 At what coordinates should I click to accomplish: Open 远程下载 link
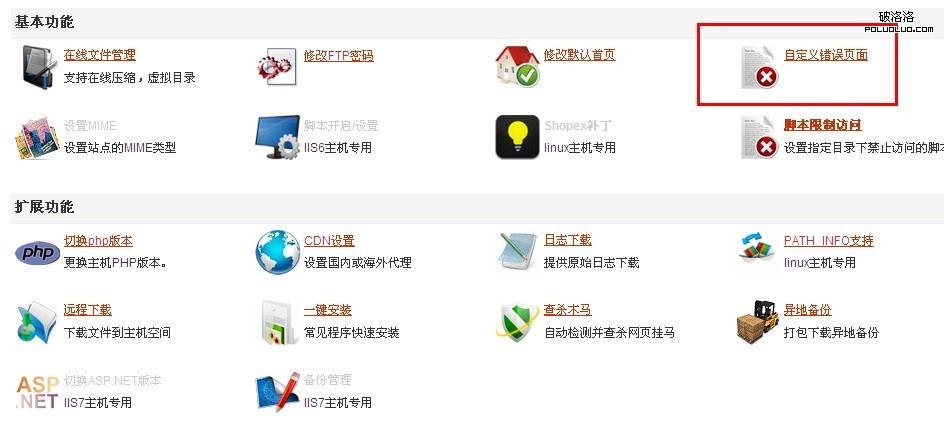(x=87, y=310)
